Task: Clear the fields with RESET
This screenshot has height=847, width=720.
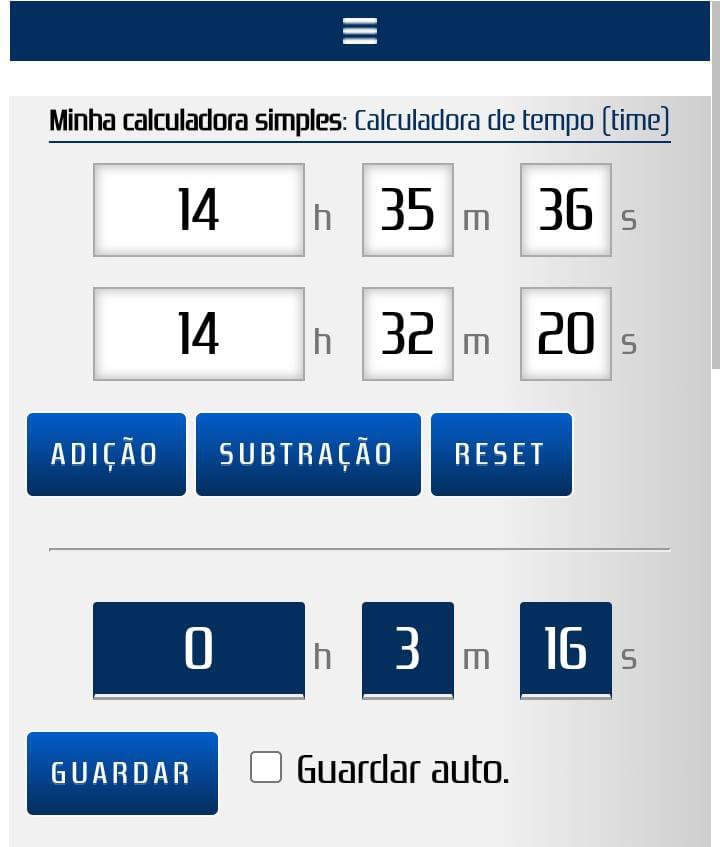Action: click(x=501, y=454)
